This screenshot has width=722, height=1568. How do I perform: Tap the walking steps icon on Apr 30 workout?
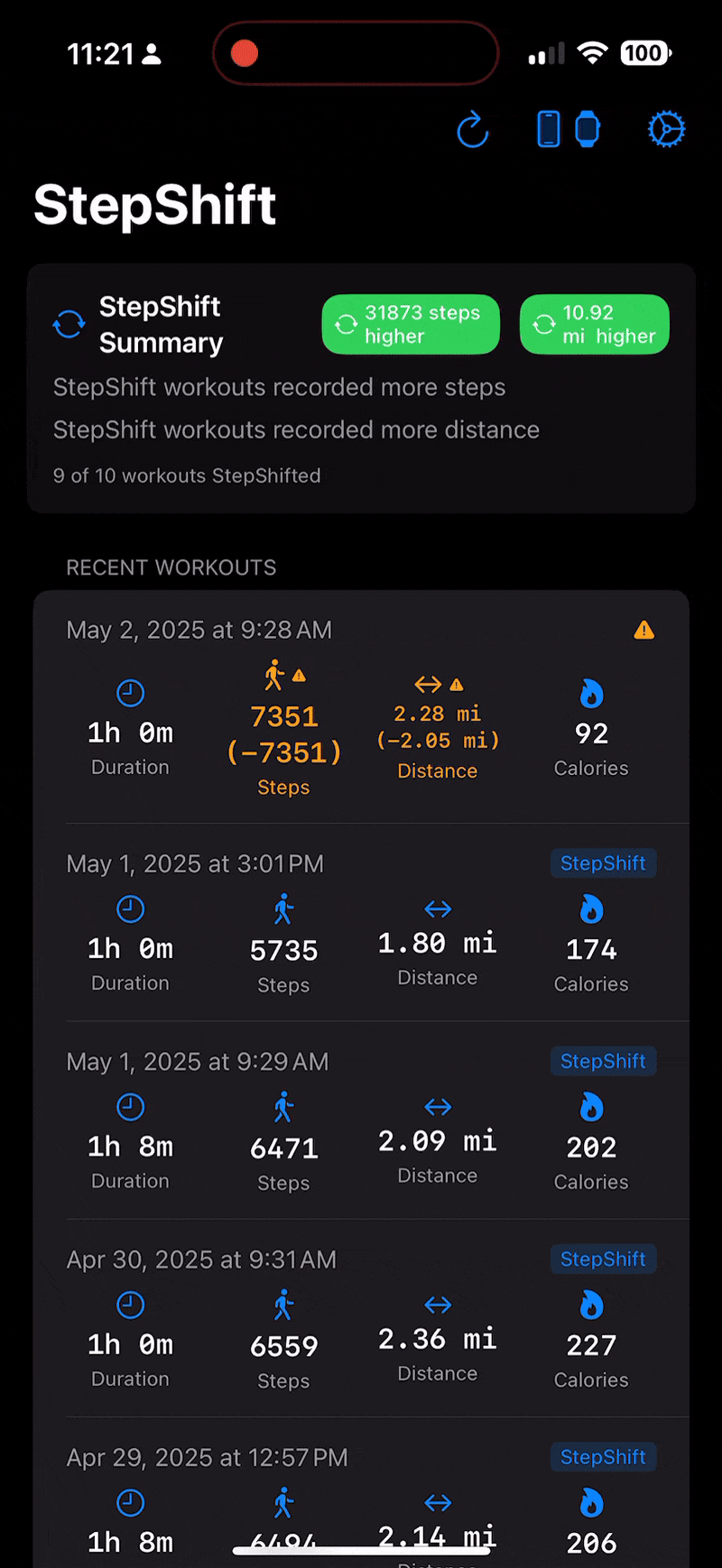pos(283,1305)
